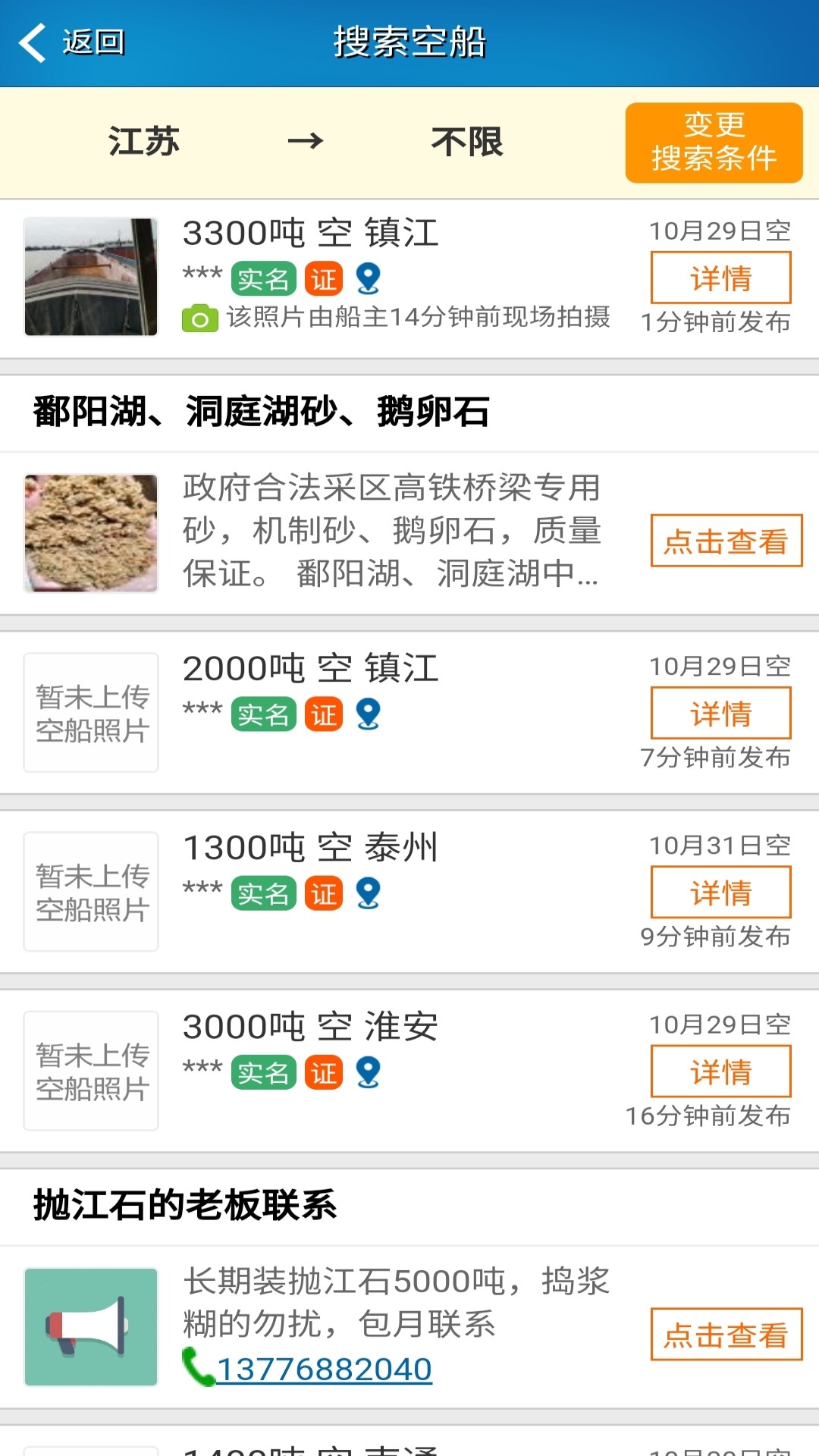Open the location pin for 3000吨 淮安 ship
Image resolution: width=819 pixels, height=1456 pixels.
[369, 1073]
